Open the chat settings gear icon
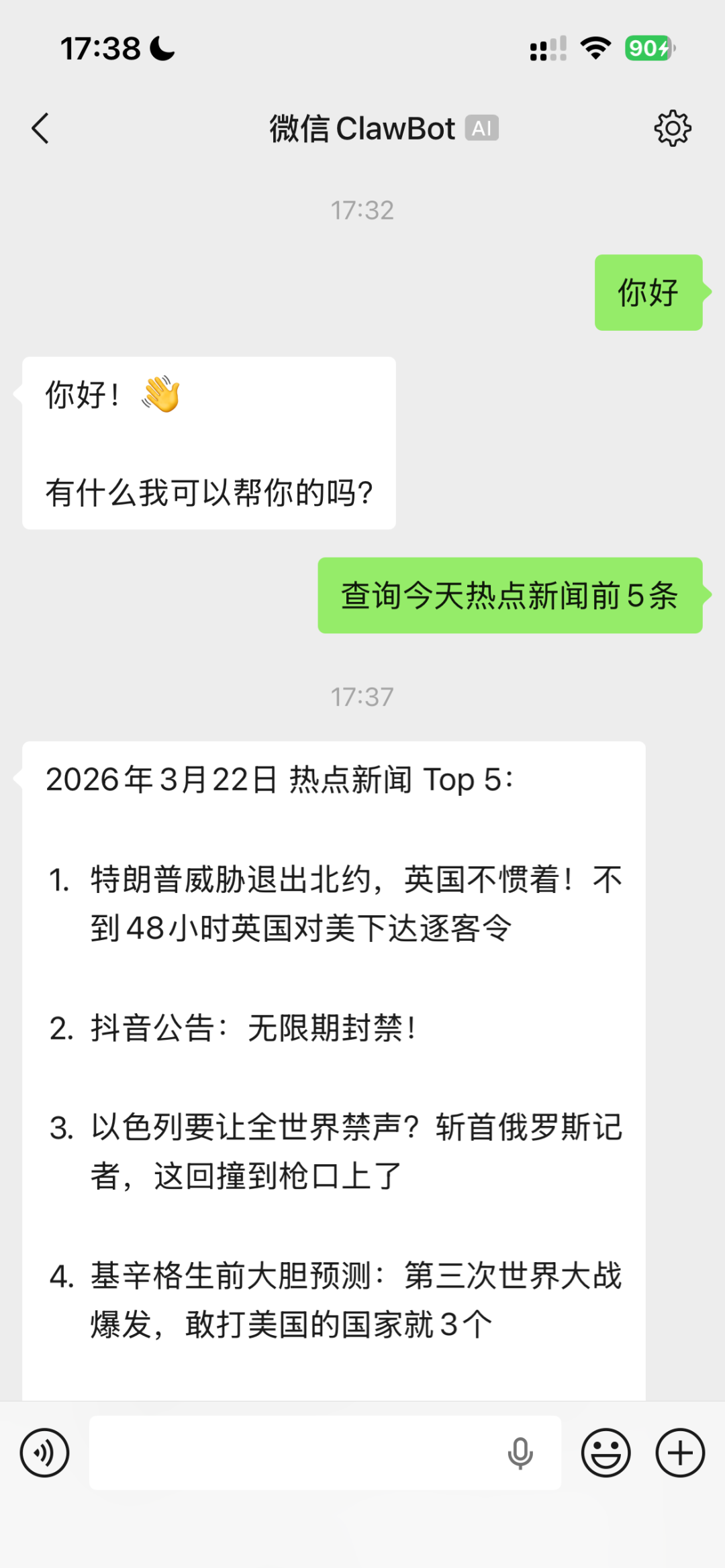725x1568 pixels. coord(672,128)
